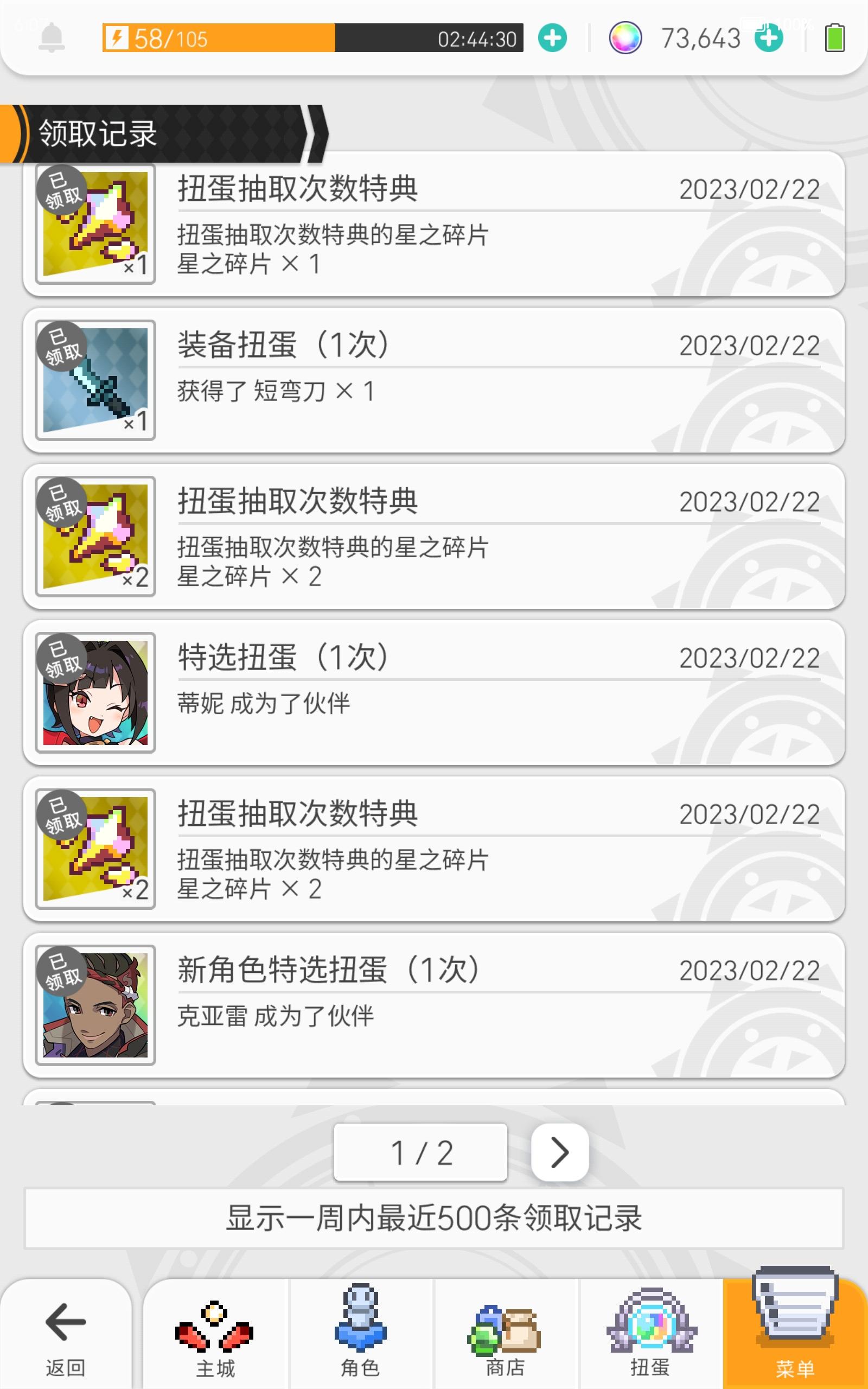Tap the stamina plus button
The image size is (868, 1389).
click(x=552, y=38)
